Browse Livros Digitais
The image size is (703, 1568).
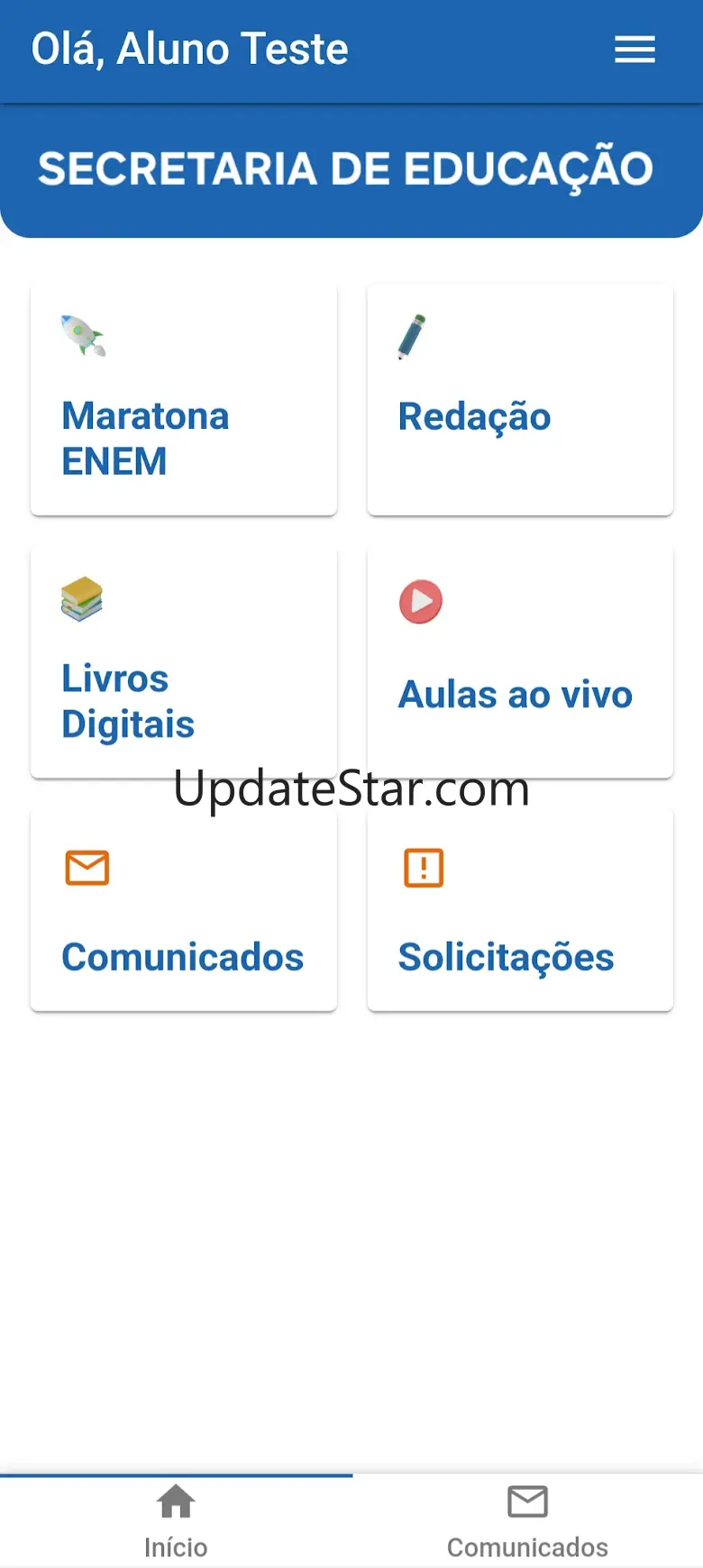pos(184,662)
